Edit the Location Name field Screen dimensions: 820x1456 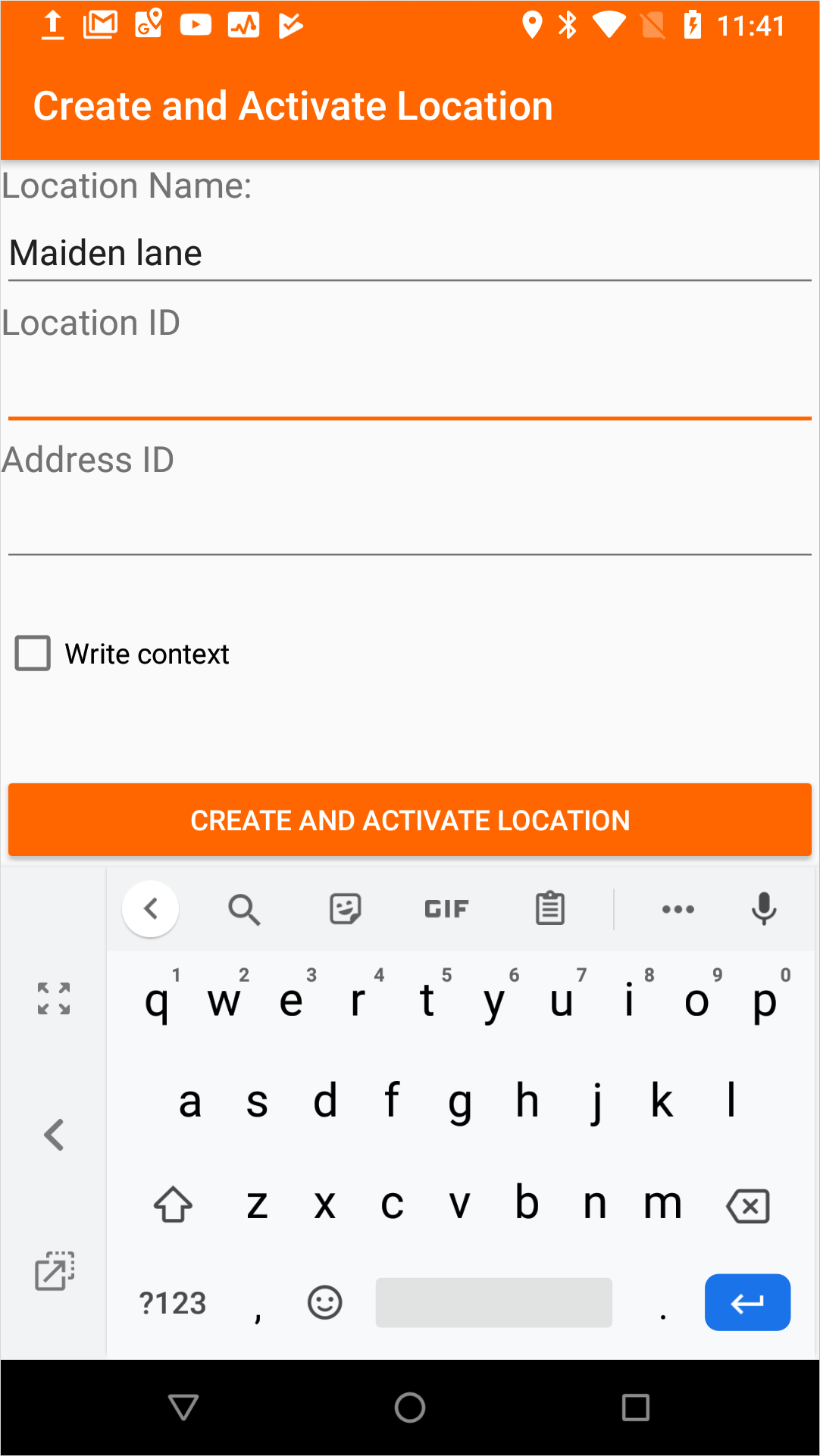(409, 253)
